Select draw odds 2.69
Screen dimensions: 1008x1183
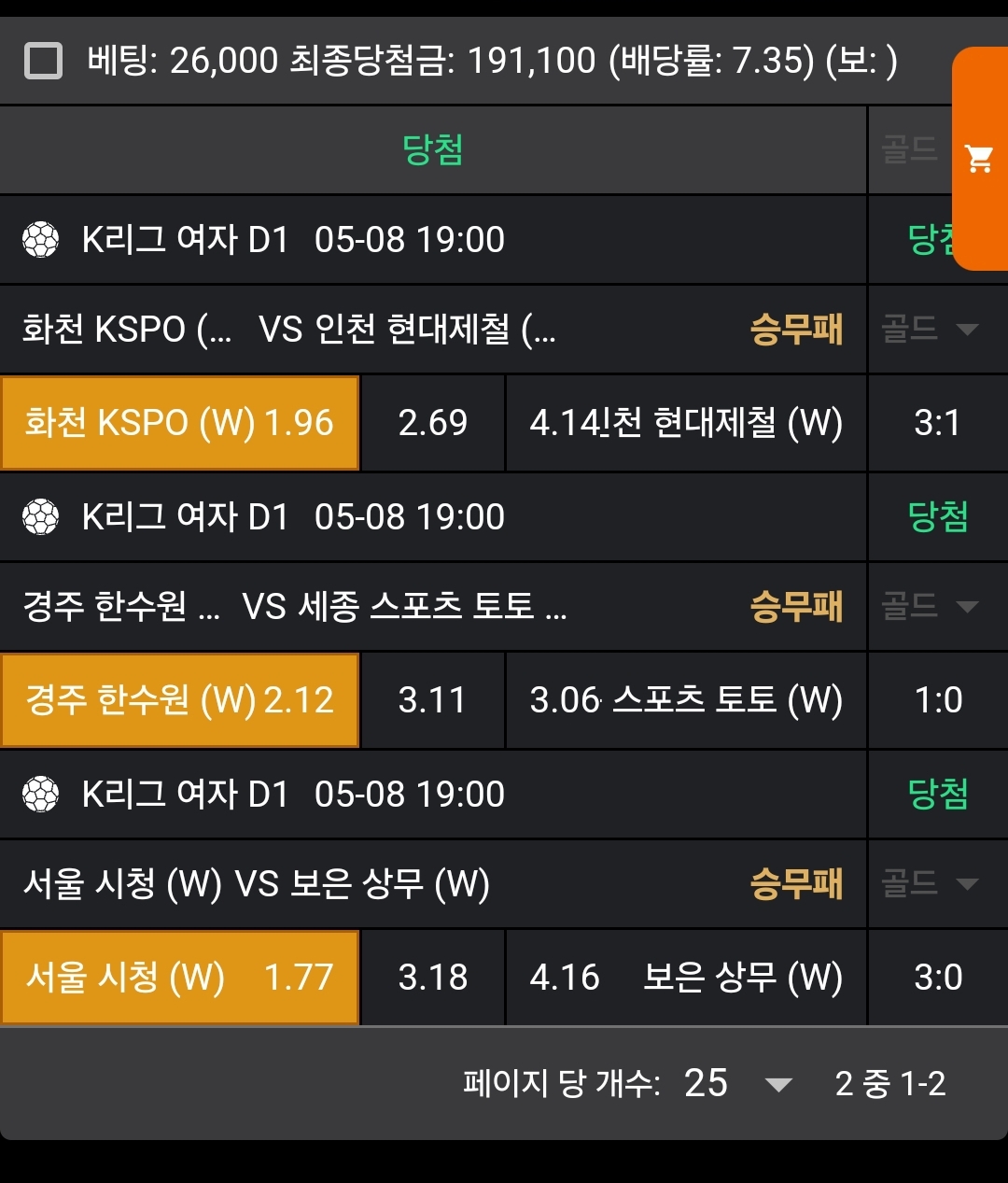point(432,423)
